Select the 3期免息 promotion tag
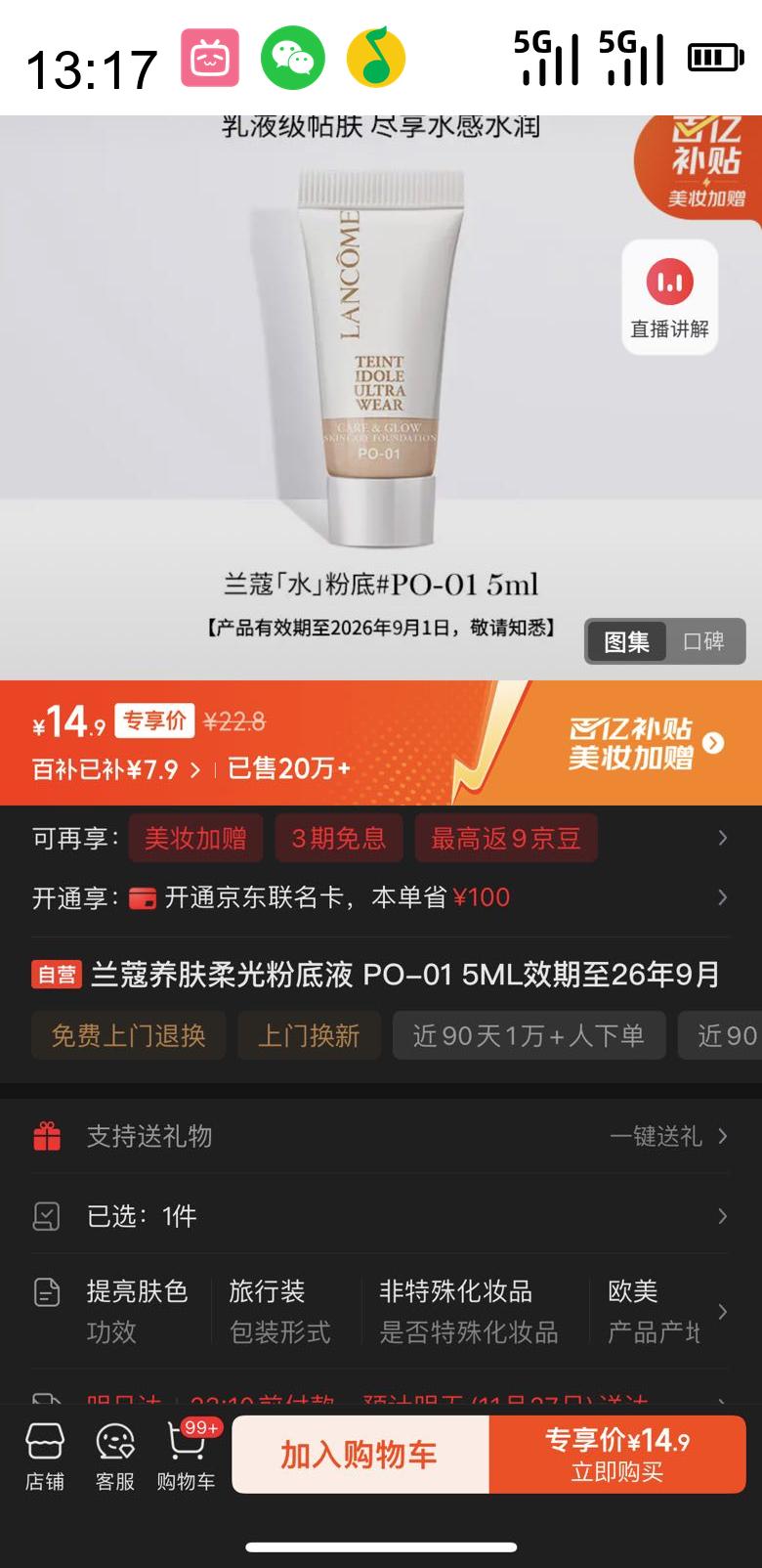Screen dimensions: 762x1568 coord(339,838)
